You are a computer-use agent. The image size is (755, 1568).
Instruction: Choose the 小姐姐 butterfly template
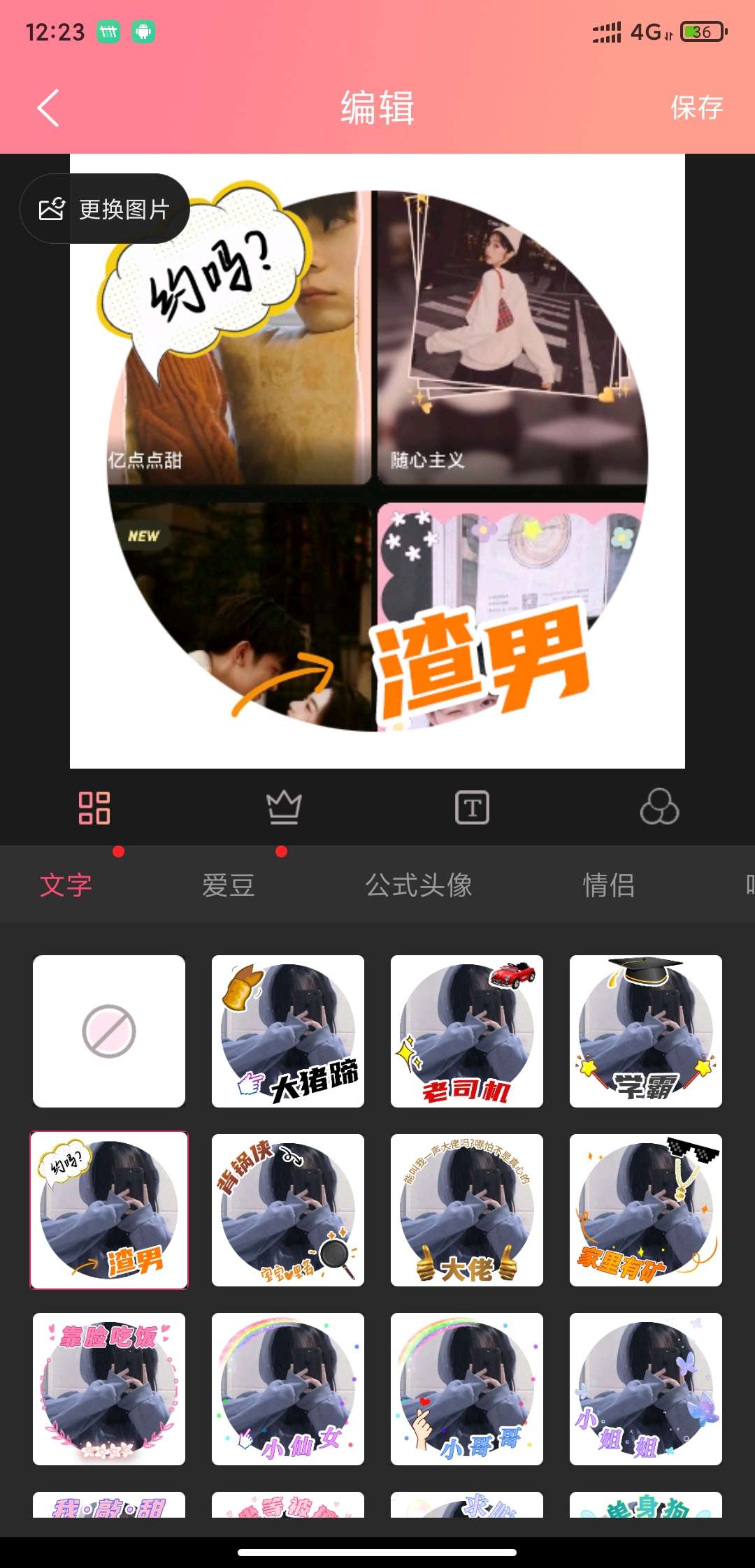[646, 1389]
